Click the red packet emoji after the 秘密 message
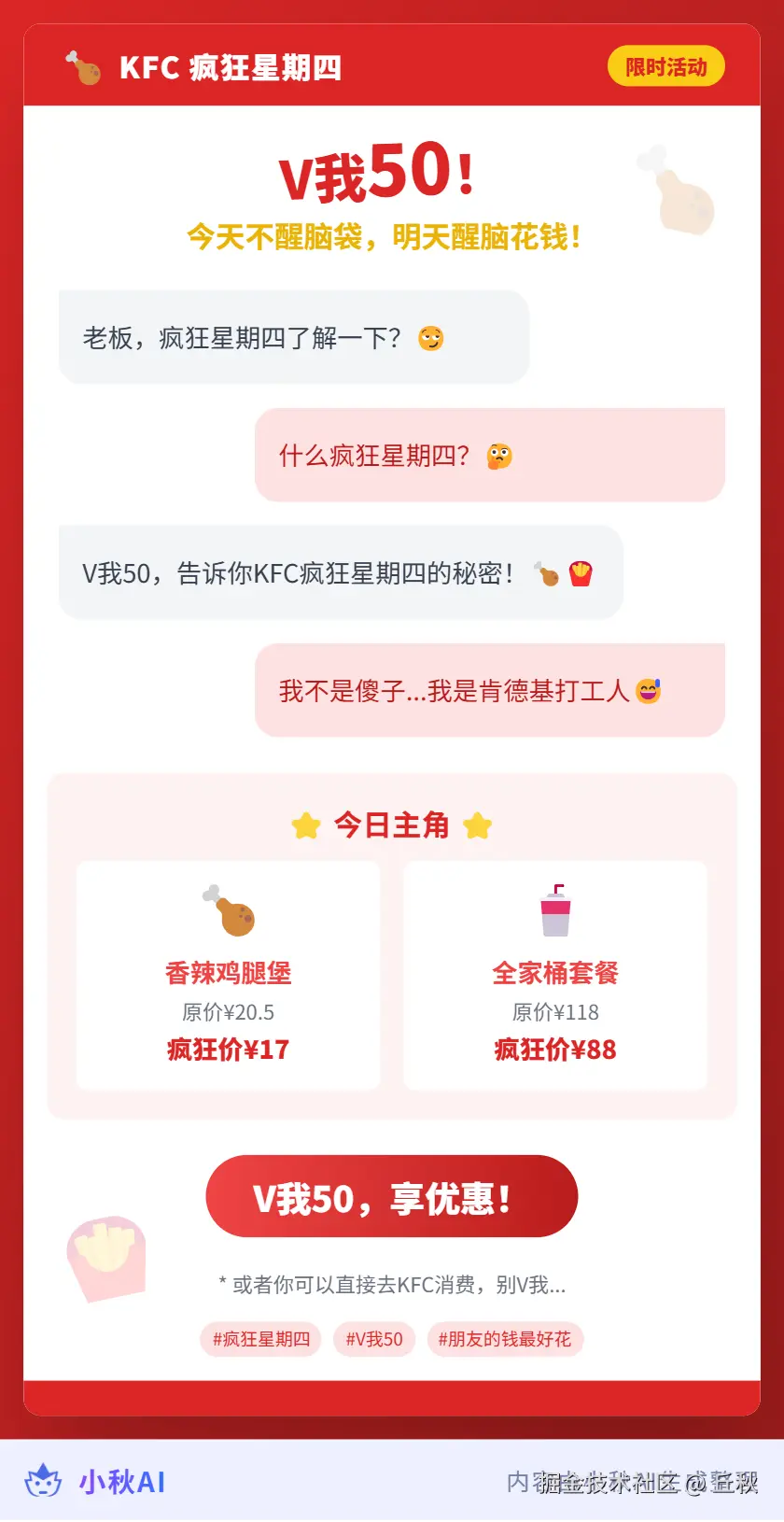This screenshot has width=784, height=1522. pyautogui.click(x=580, y=572)
